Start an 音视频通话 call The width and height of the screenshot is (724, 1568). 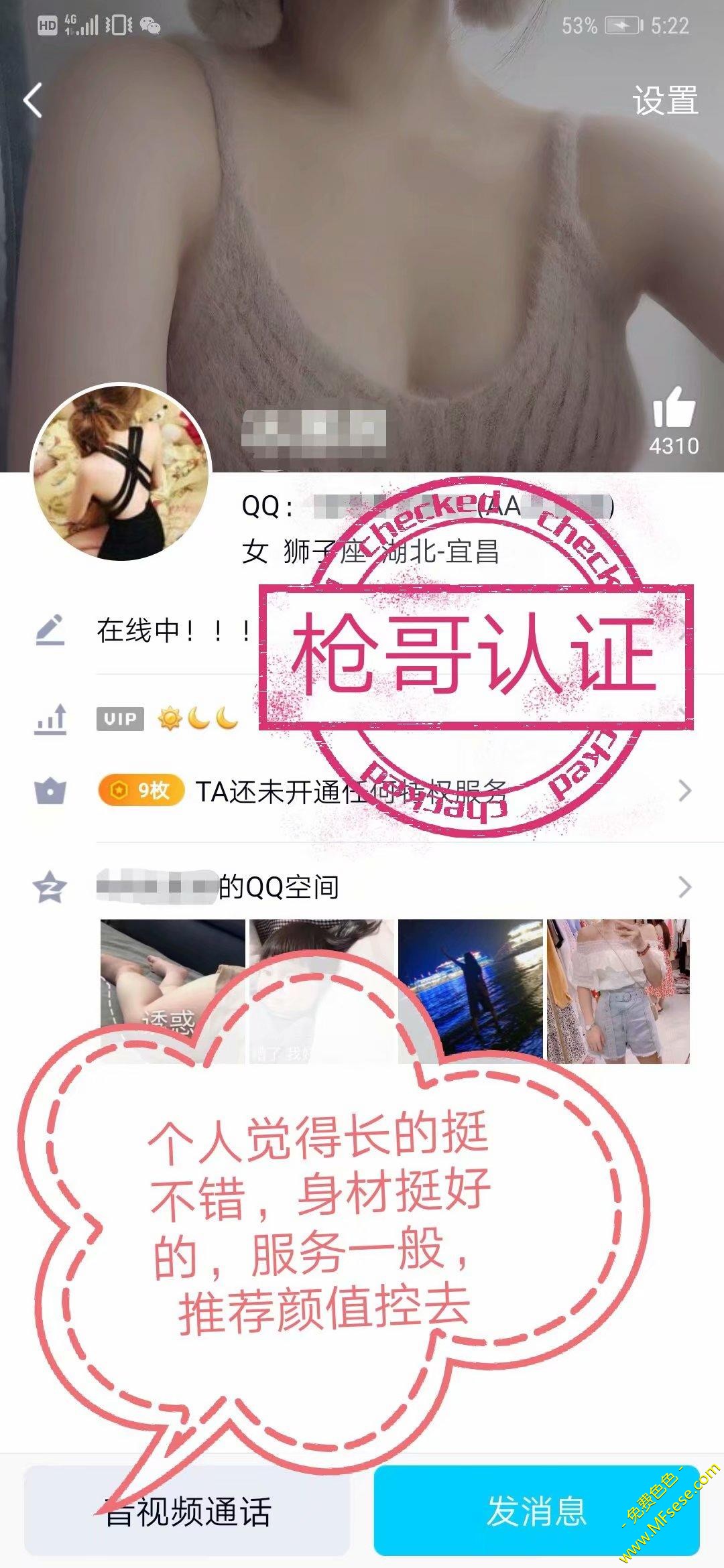point(187,1512)
